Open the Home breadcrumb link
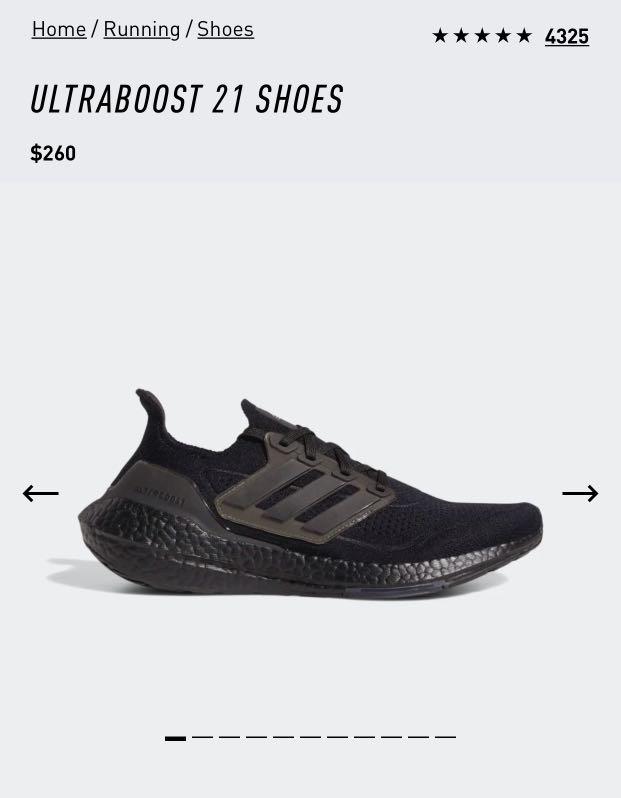621x798 pixels. (58, 29)
